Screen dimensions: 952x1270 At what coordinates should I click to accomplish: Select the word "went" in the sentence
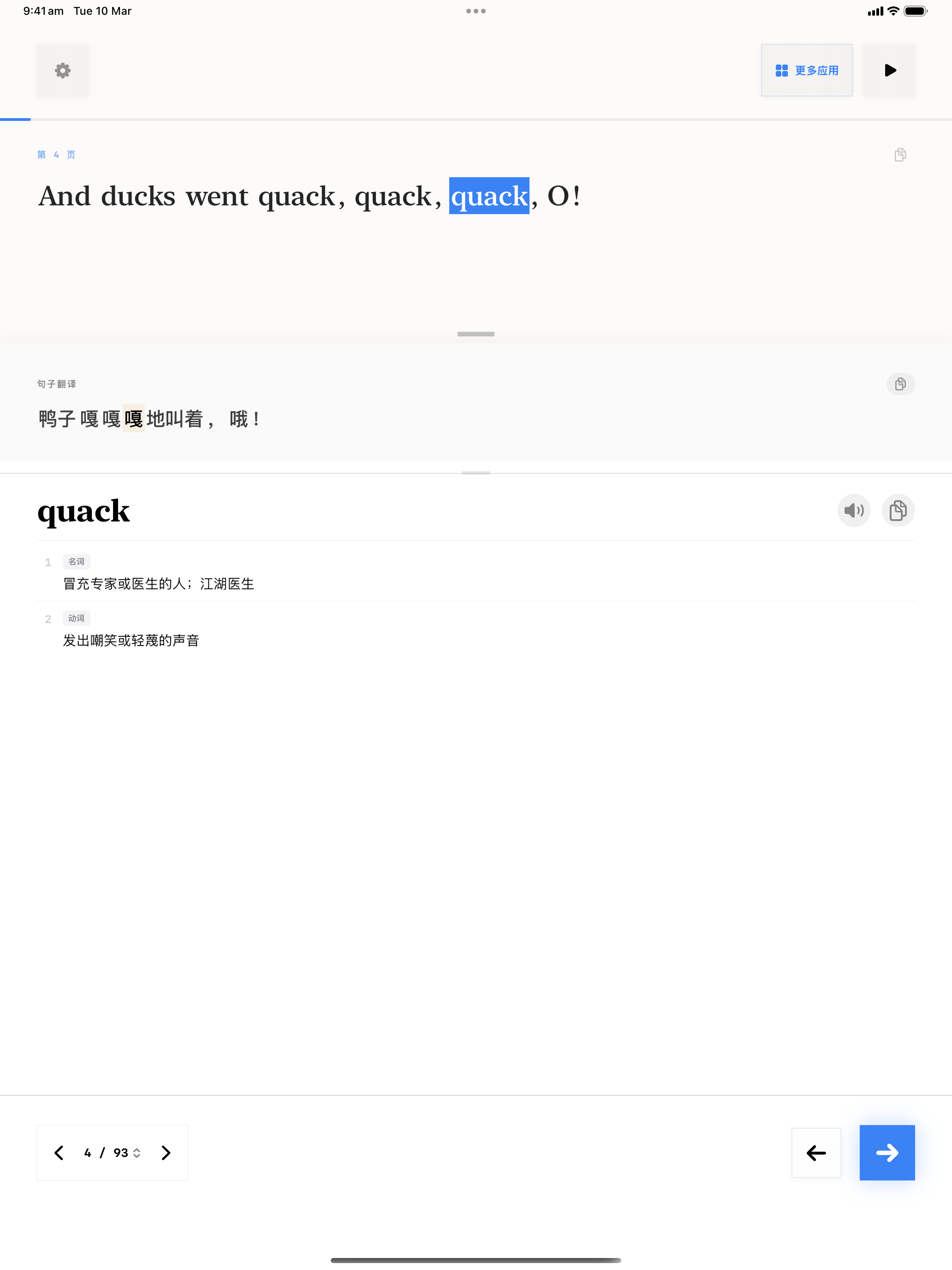[x=217, y=196]
